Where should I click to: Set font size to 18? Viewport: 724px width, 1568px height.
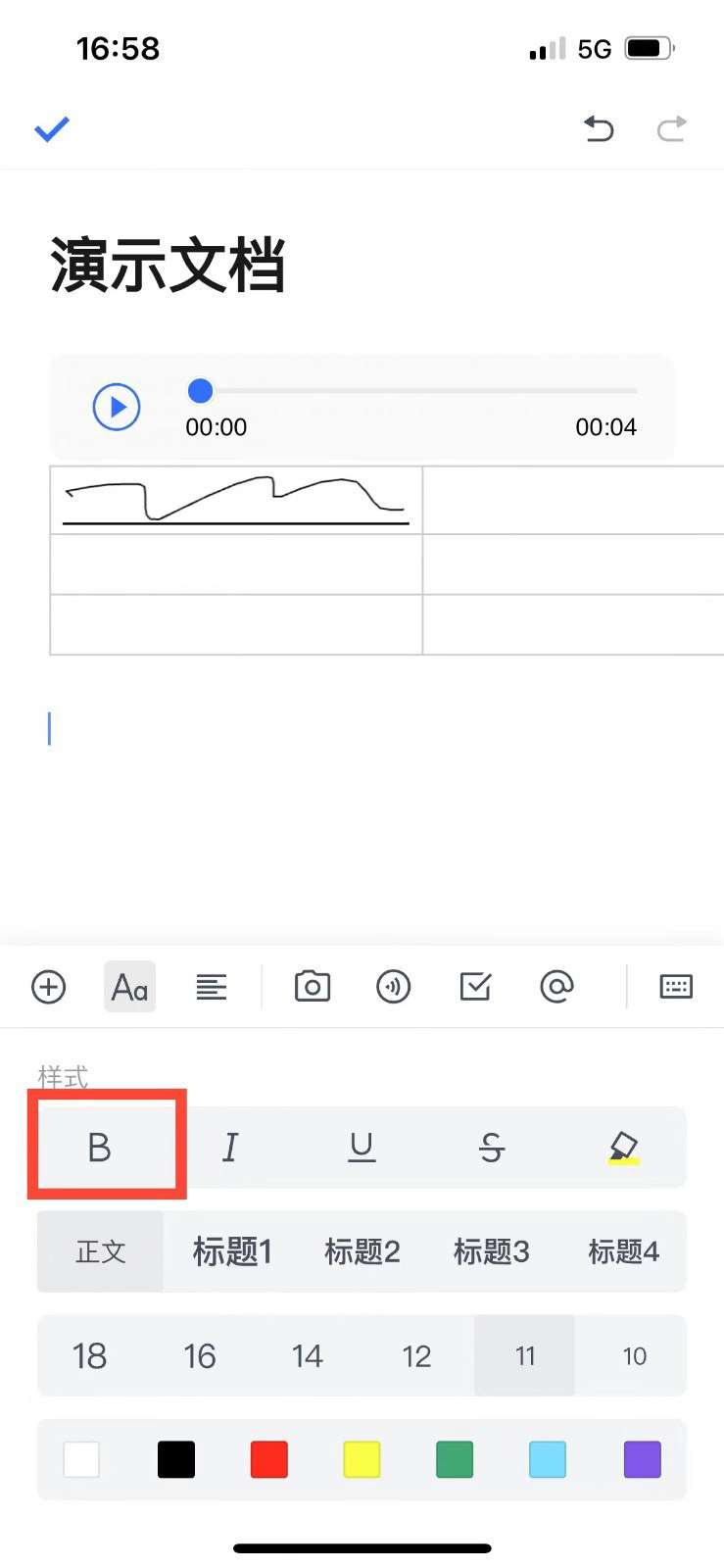point(89,1356)
